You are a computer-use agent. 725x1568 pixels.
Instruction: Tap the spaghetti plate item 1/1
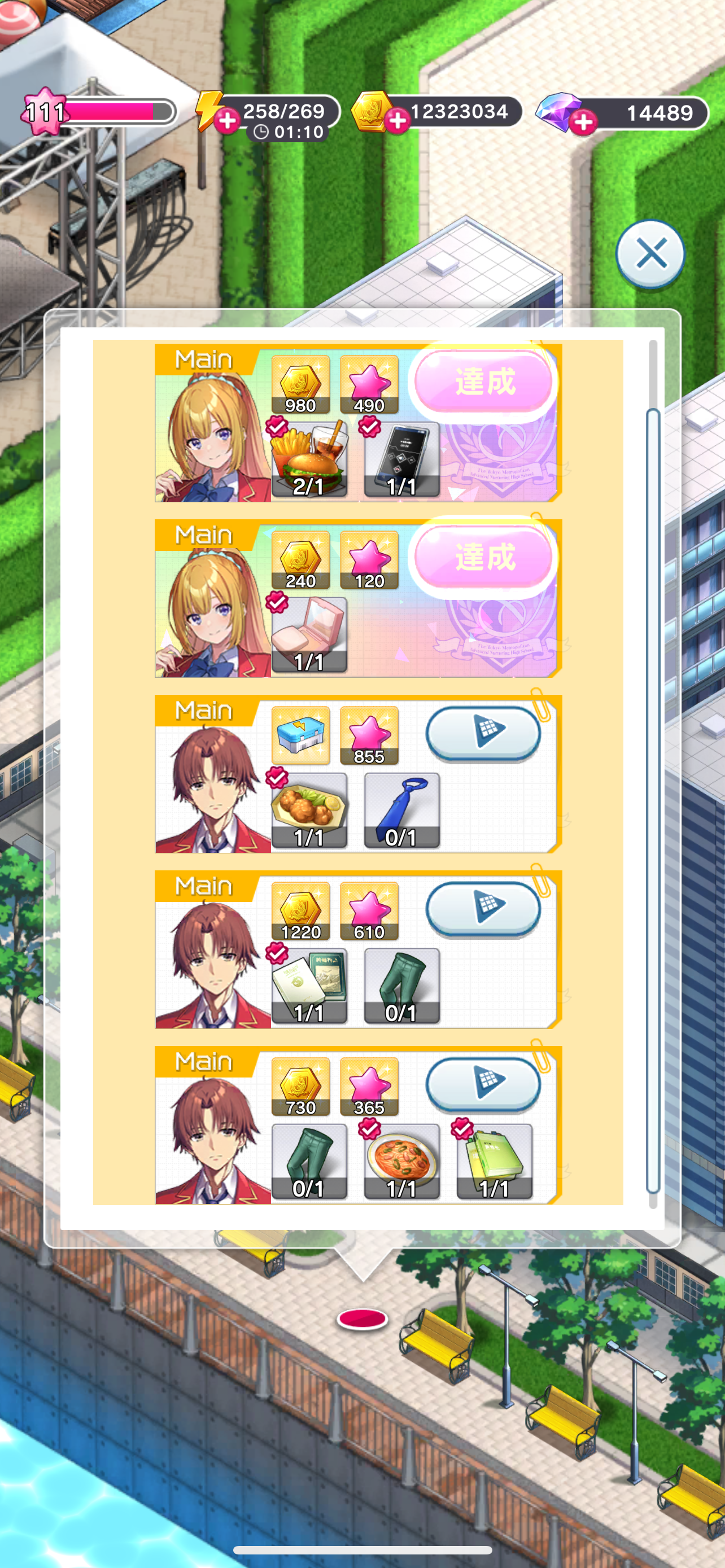(x=402, y=1162)
